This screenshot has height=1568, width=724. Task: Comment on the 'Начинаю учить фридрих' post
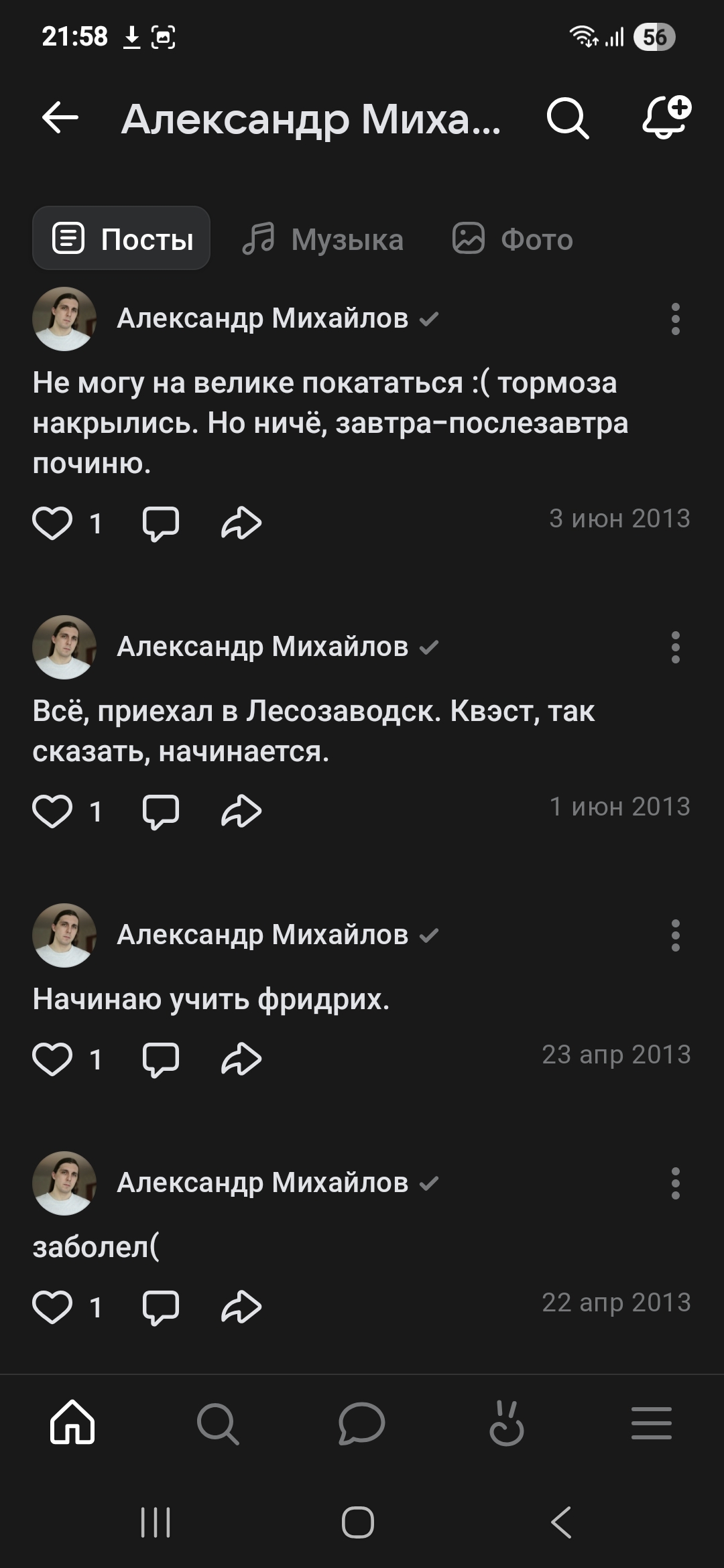[161, 1059]
